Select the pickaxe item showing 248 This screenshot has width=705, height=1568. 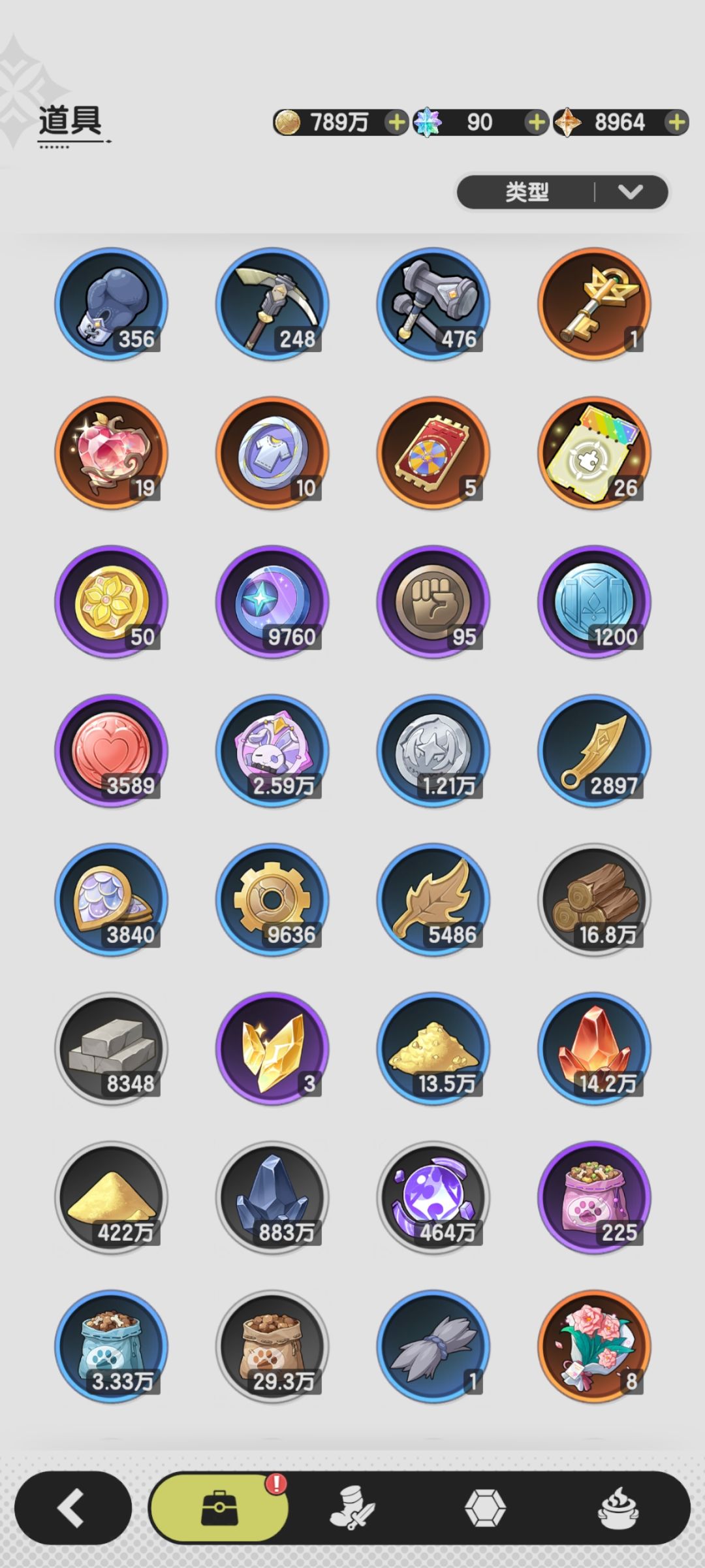pos(272,304)
